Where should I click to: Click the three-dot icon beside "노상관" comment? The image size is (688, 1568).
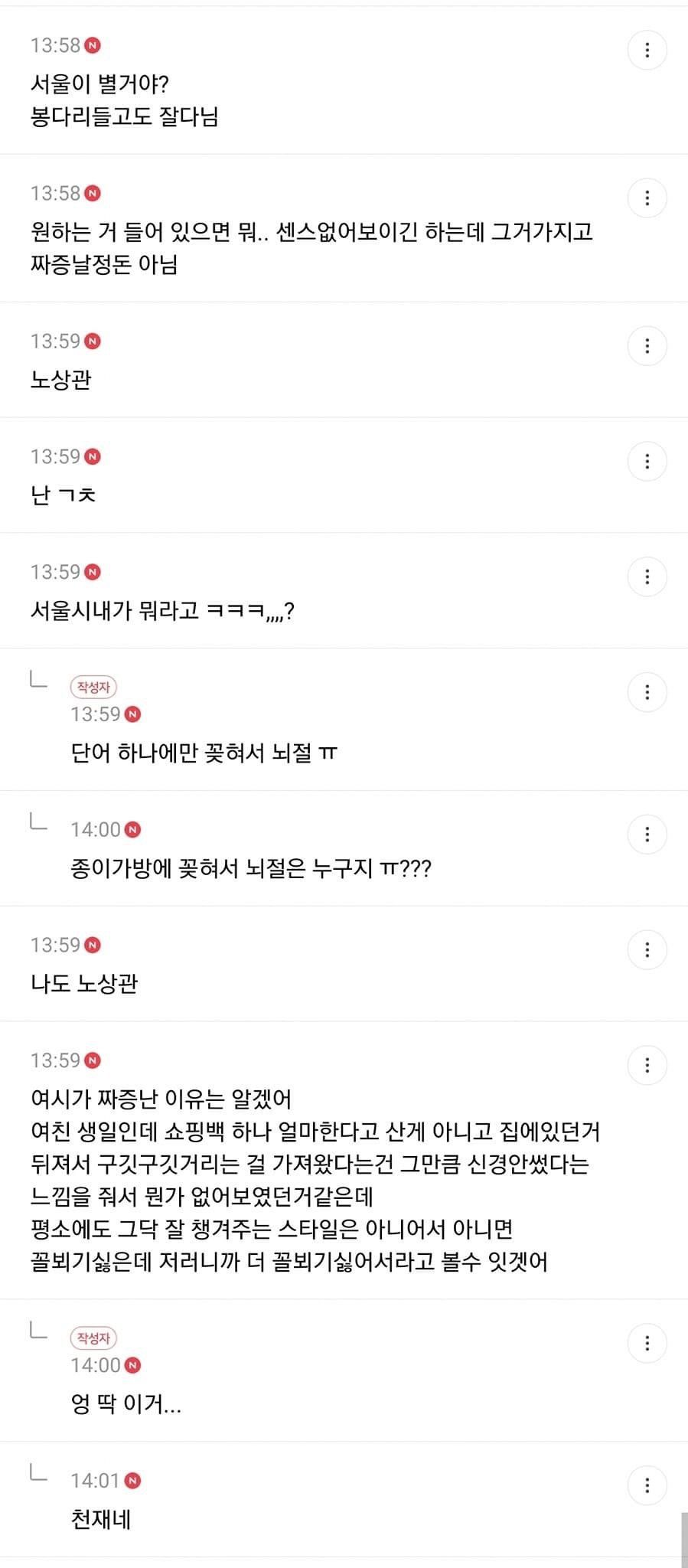coord(647,345)
